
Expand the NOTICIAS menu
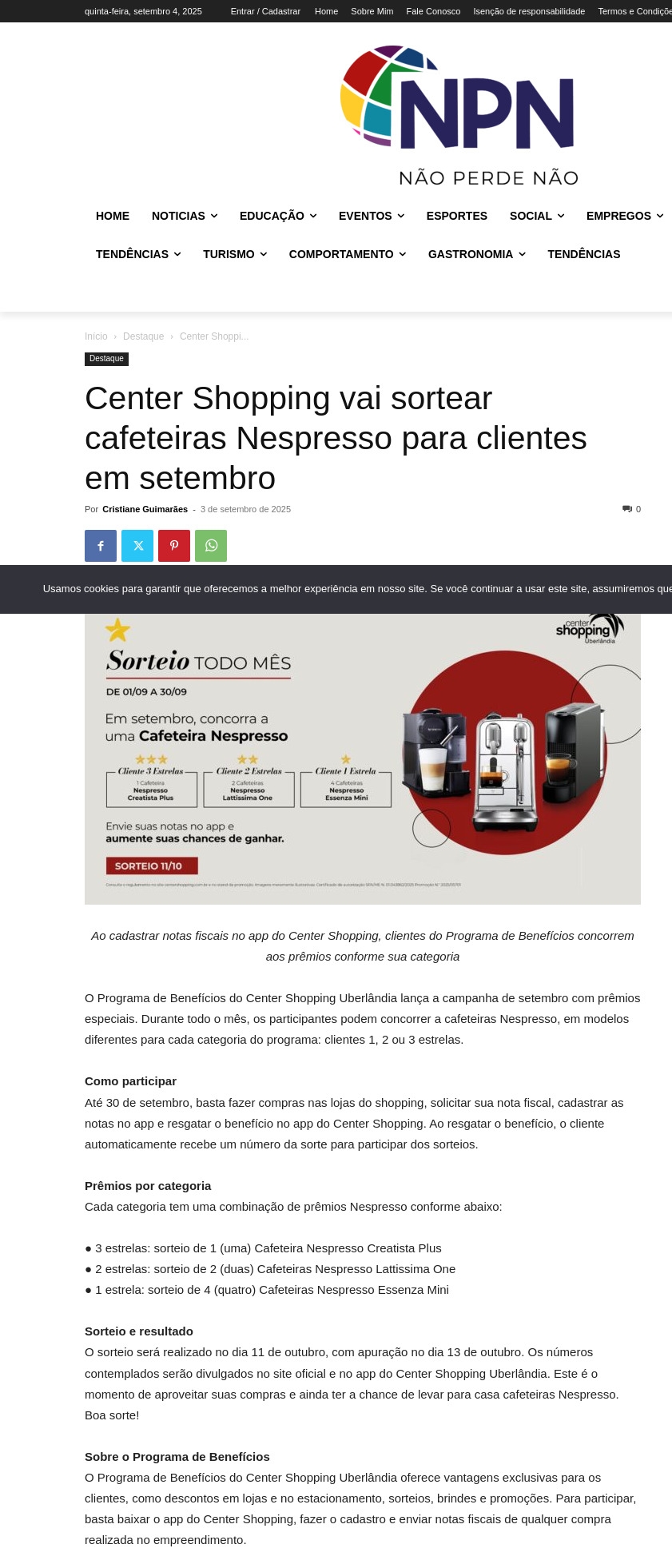pyautogui.click(x=184, y=216)
